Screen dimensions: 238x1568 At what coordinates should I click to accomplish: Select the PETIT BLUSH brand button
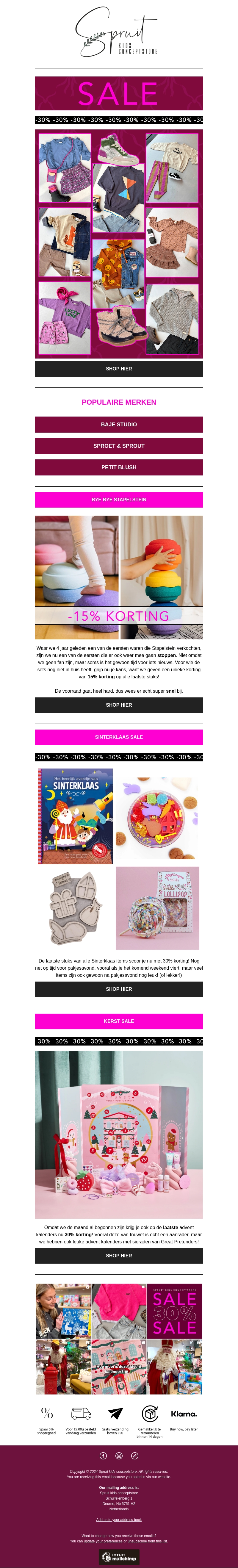[119, 467]
